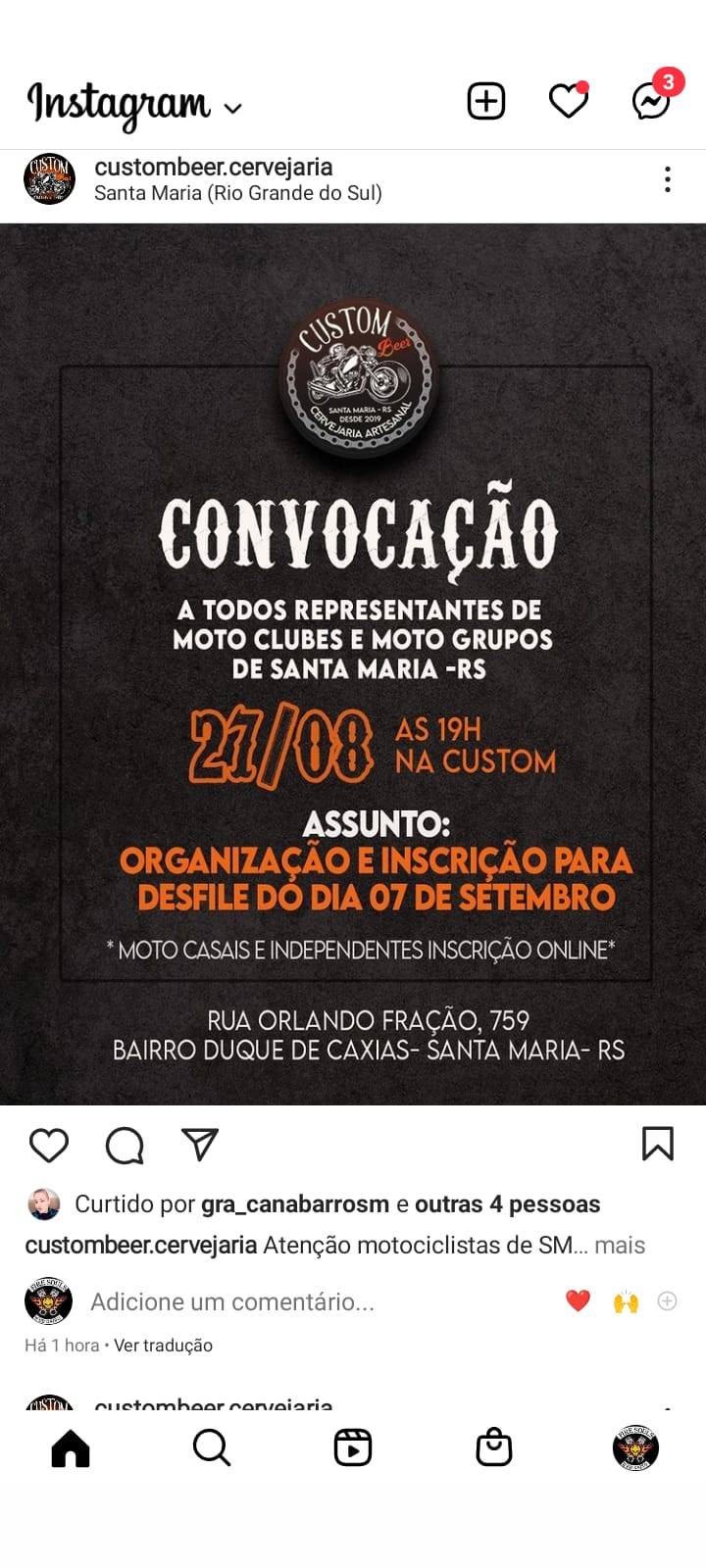Share the post with the paper plane
Viewport: 706px width, 1568px height.
(x=200, y=1144)
